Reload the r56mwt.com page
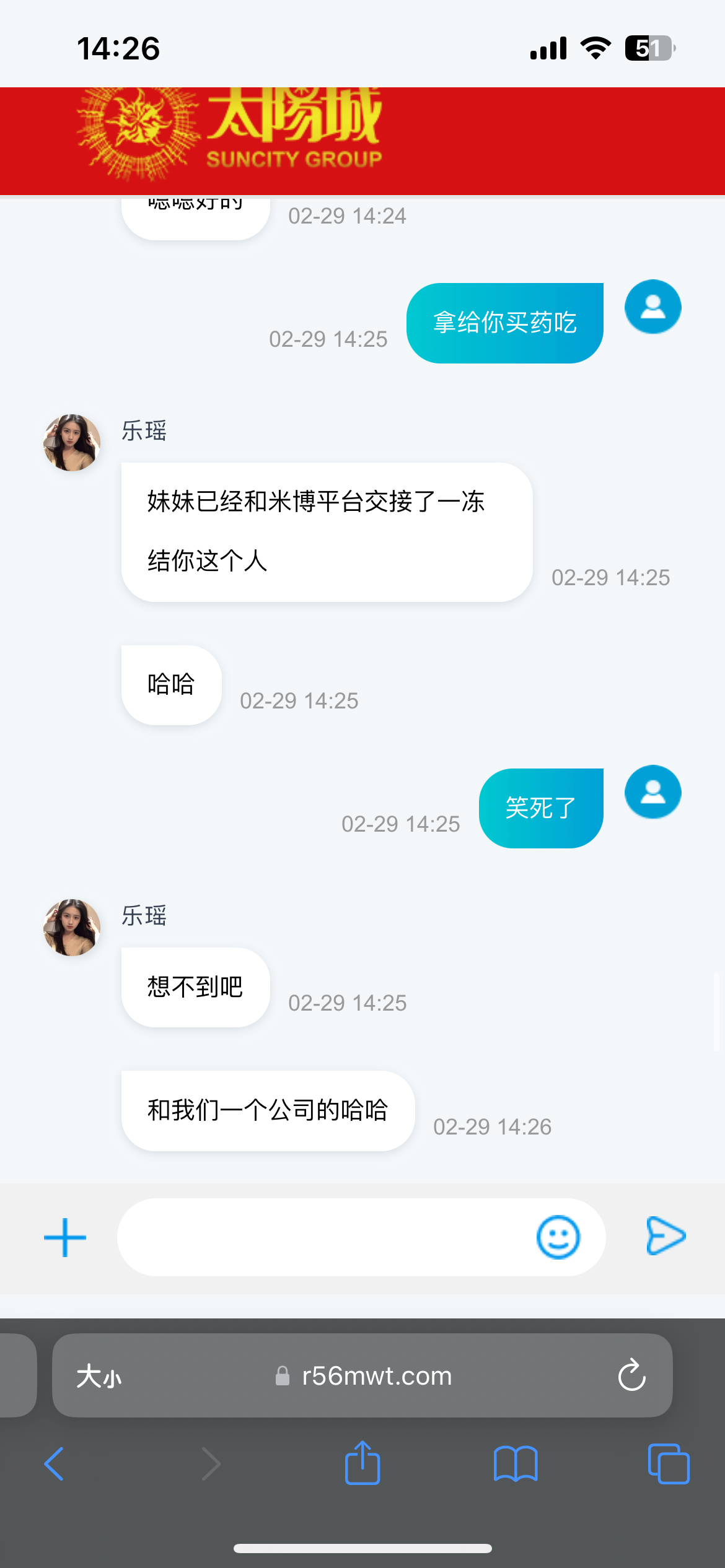Screen dimensions: 725x1568 click(631, 1376)
